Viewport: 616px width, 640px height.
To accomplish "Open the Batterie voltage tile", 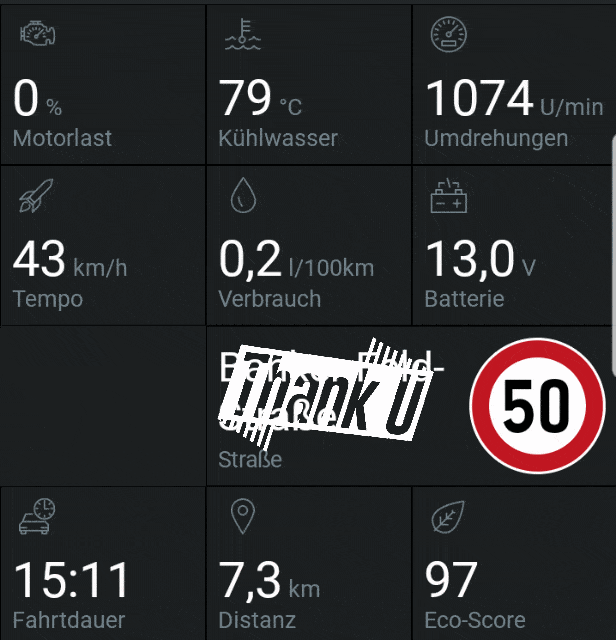I will tap(512, 246).
